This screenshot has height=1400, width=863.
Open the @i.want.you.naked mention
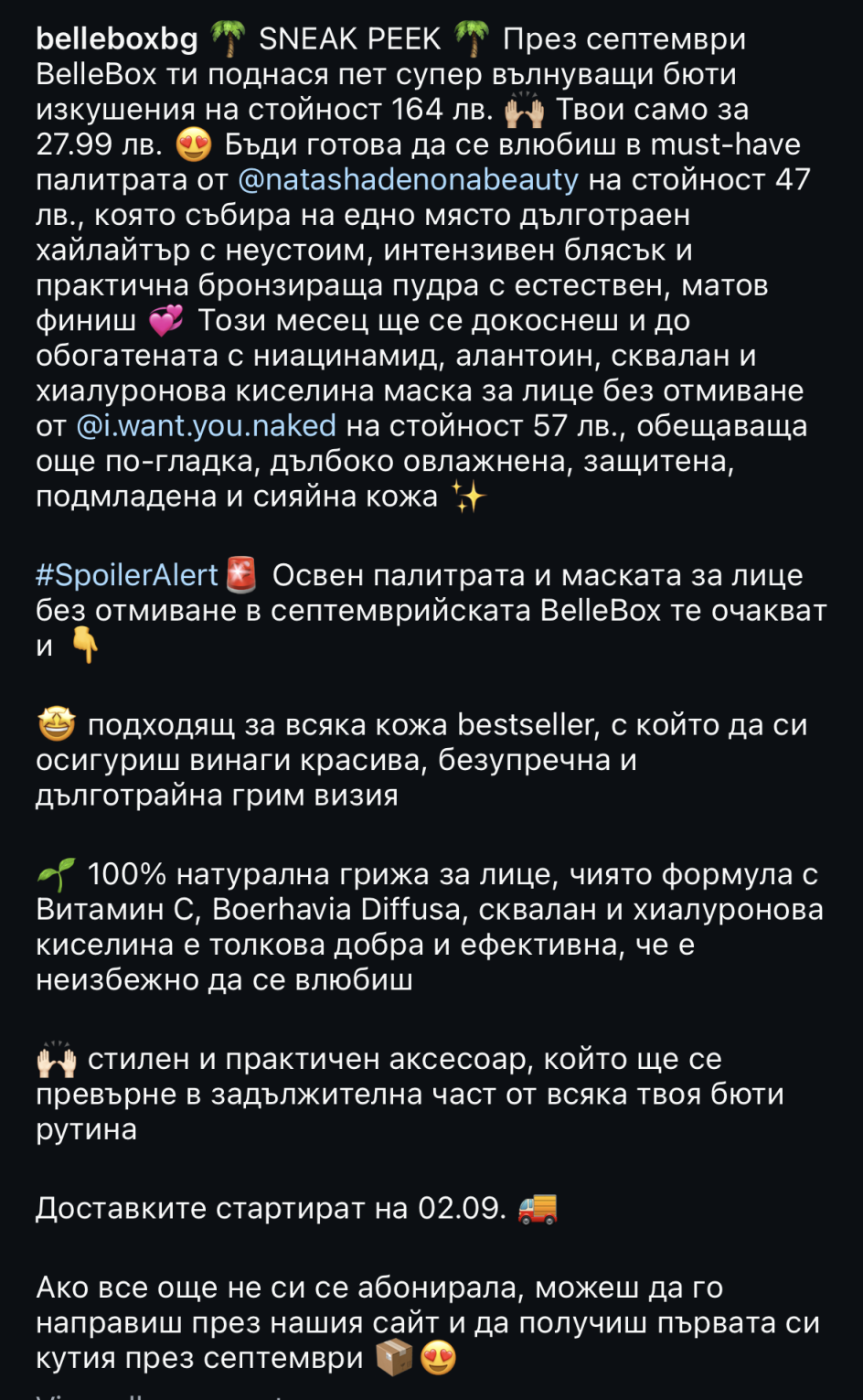tap(207, 425)
